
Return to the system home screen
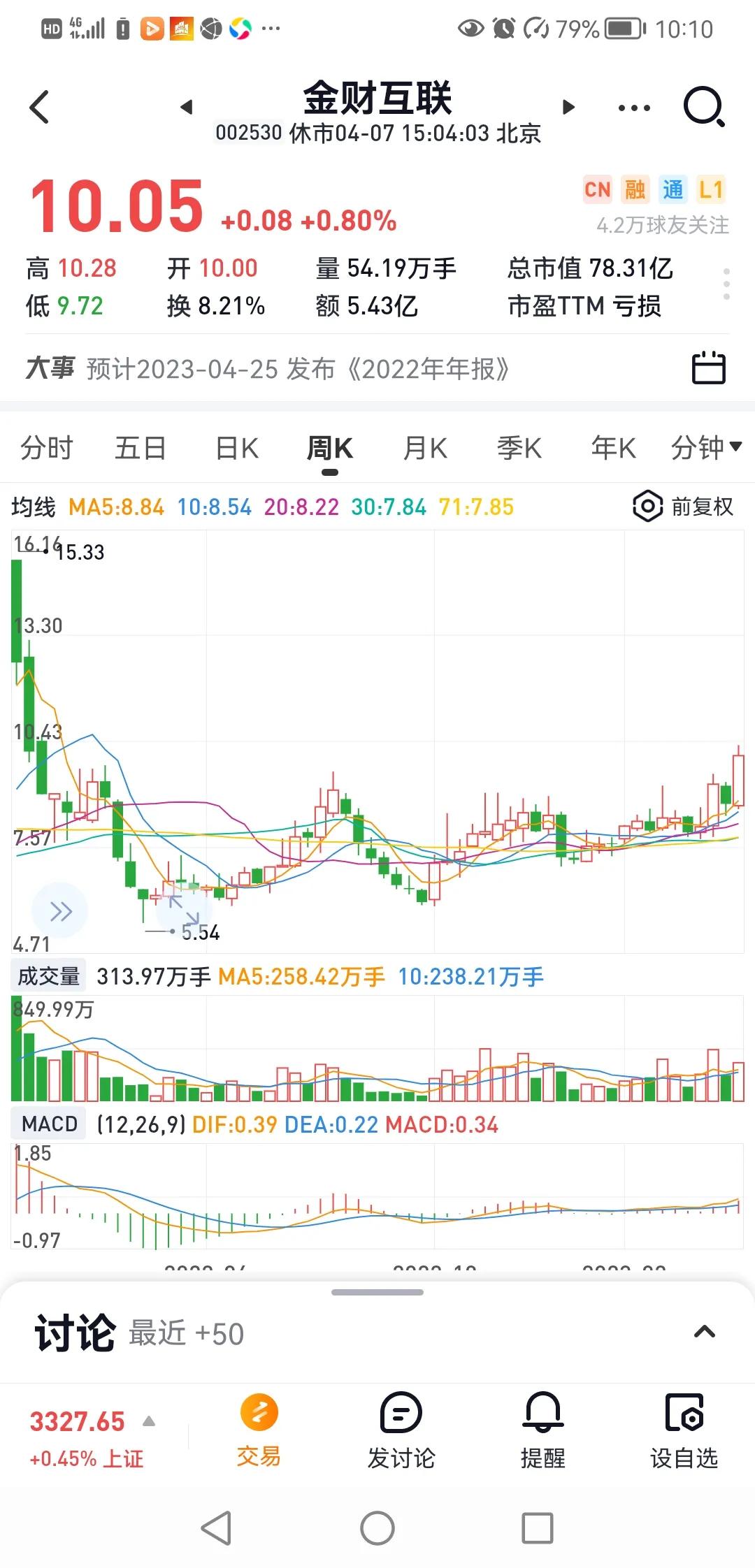pyautogui.click(x=377, y=1527)
